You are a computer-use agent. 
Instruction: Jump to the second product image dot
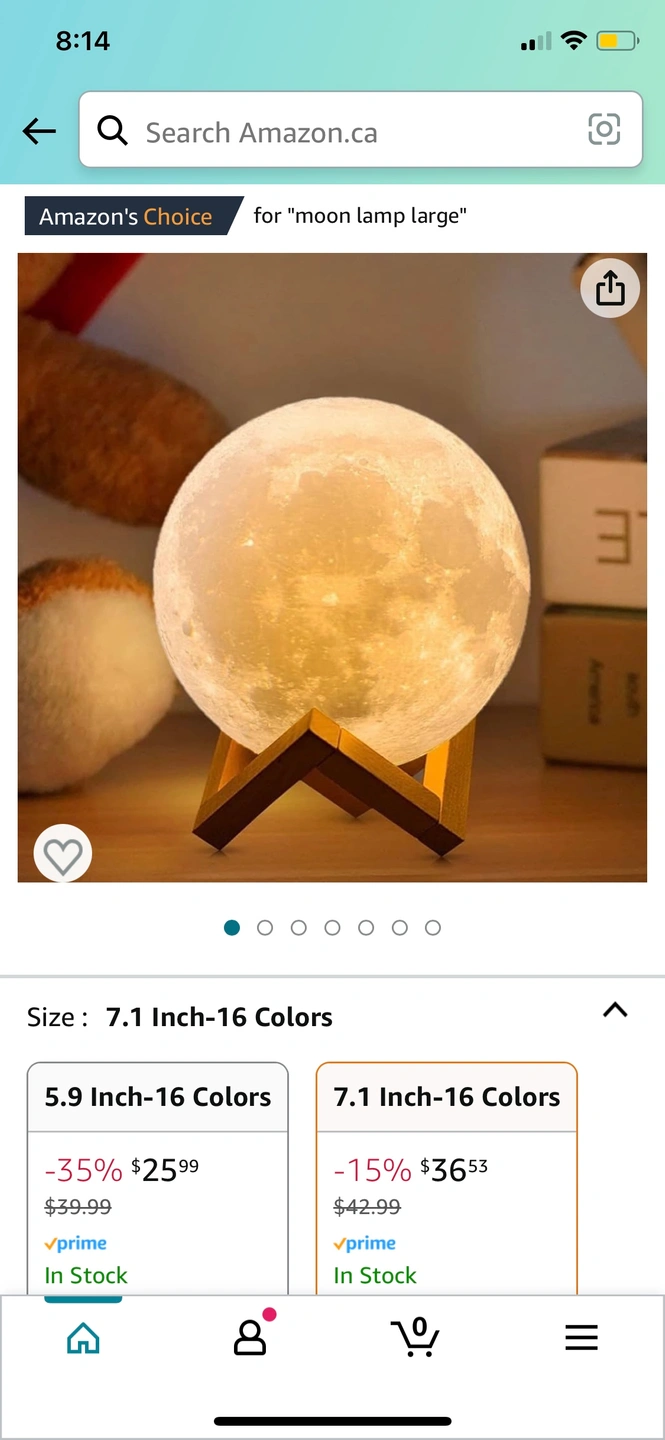click(265, 928)
